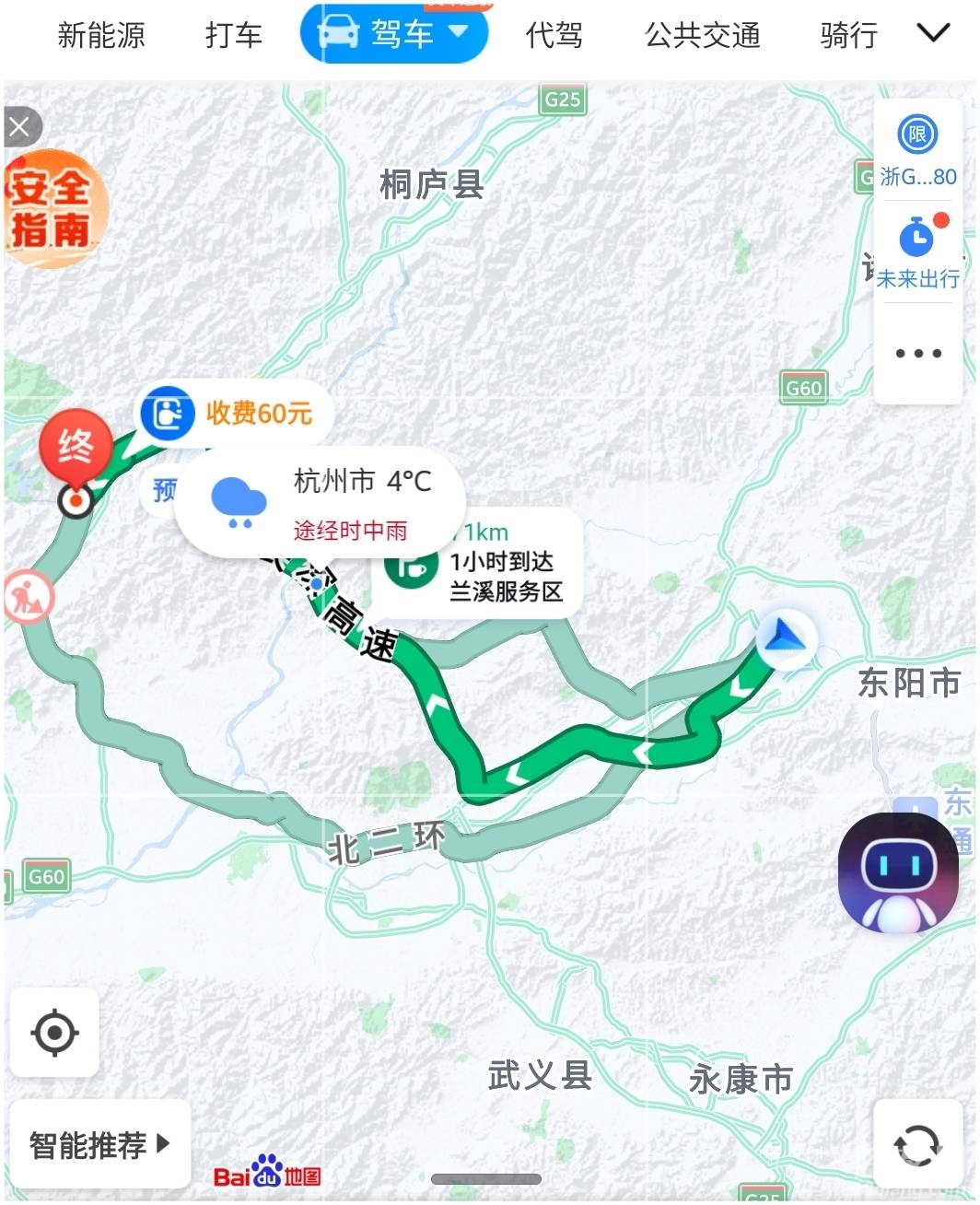
Task: Select the 打车 travel mode
Action: (234, 35)
